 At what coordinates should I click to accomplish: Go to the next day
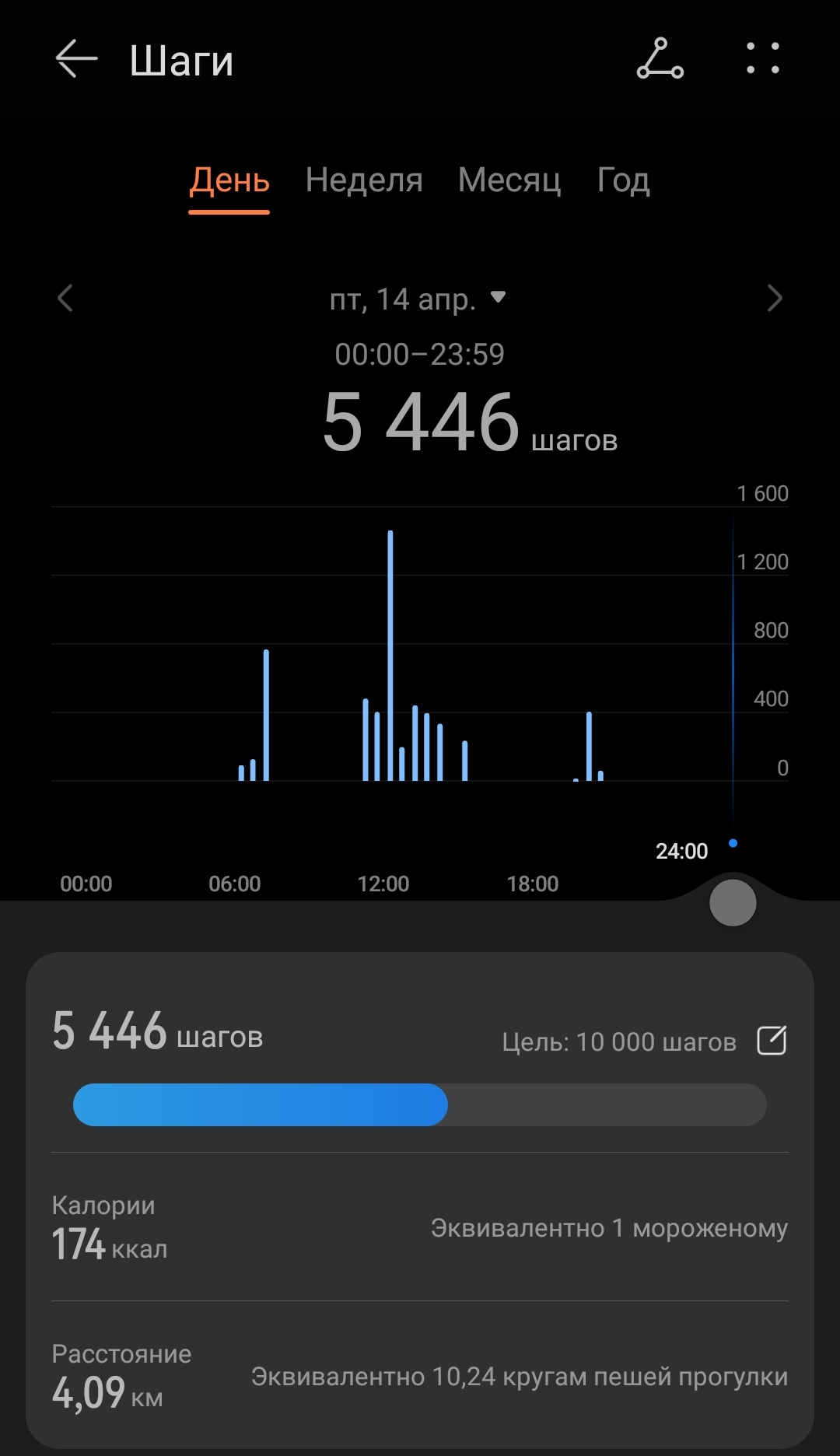774,298
